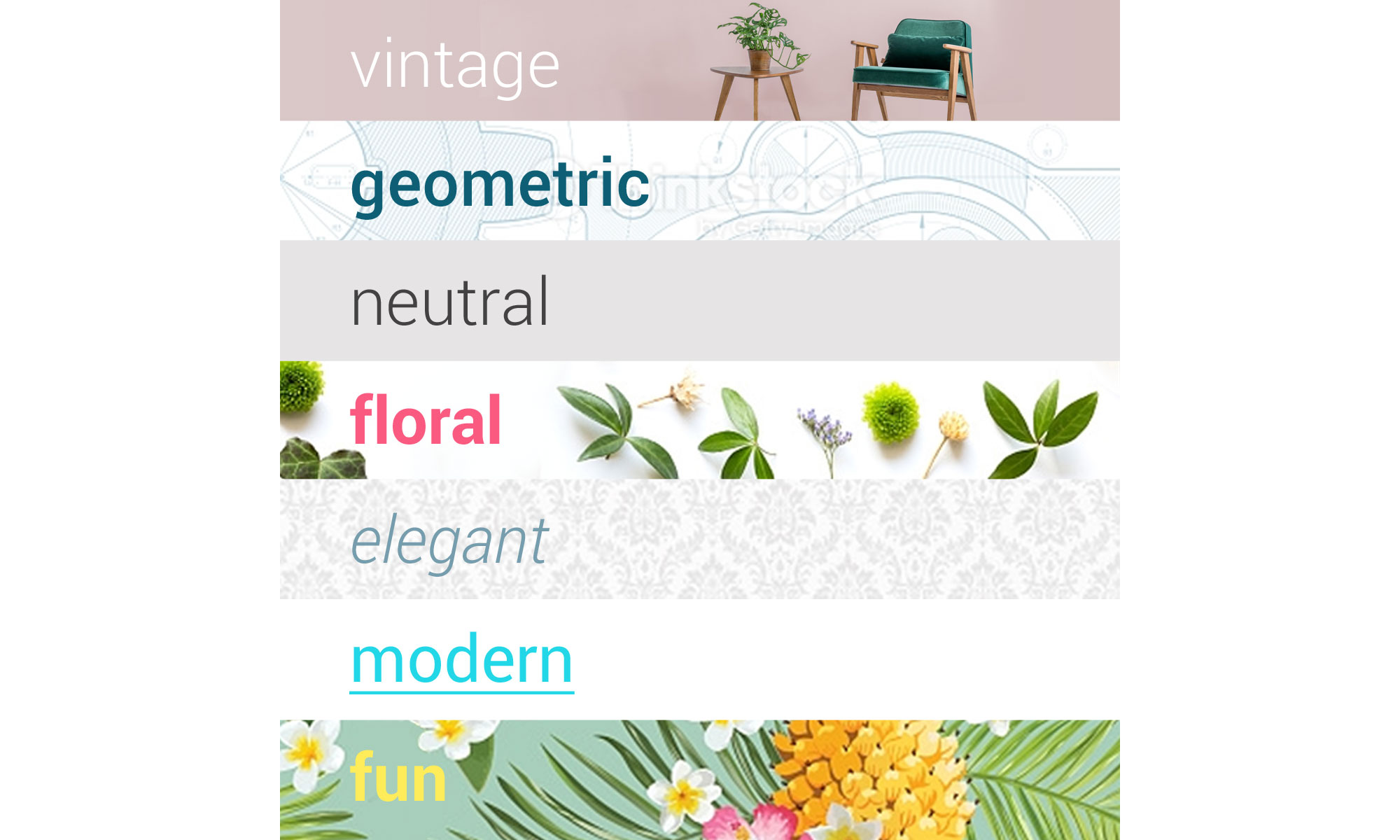The image size is (1400, 840).
Task: Tap the modern category
Action: tap(461, 660)
